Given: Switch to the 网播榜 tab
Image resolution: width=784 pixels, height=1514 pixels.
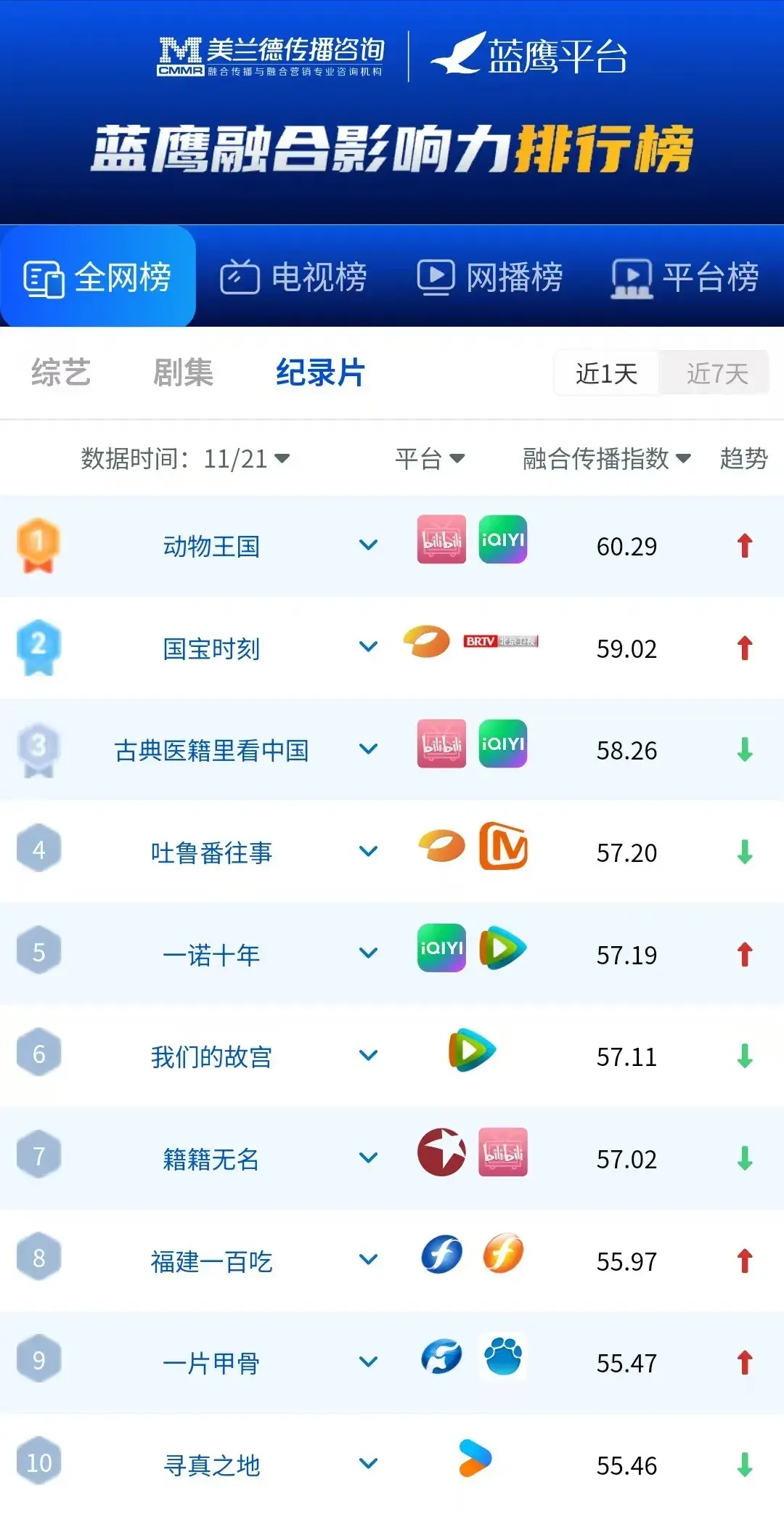Looking at the screenshot, I should point(490,277).
